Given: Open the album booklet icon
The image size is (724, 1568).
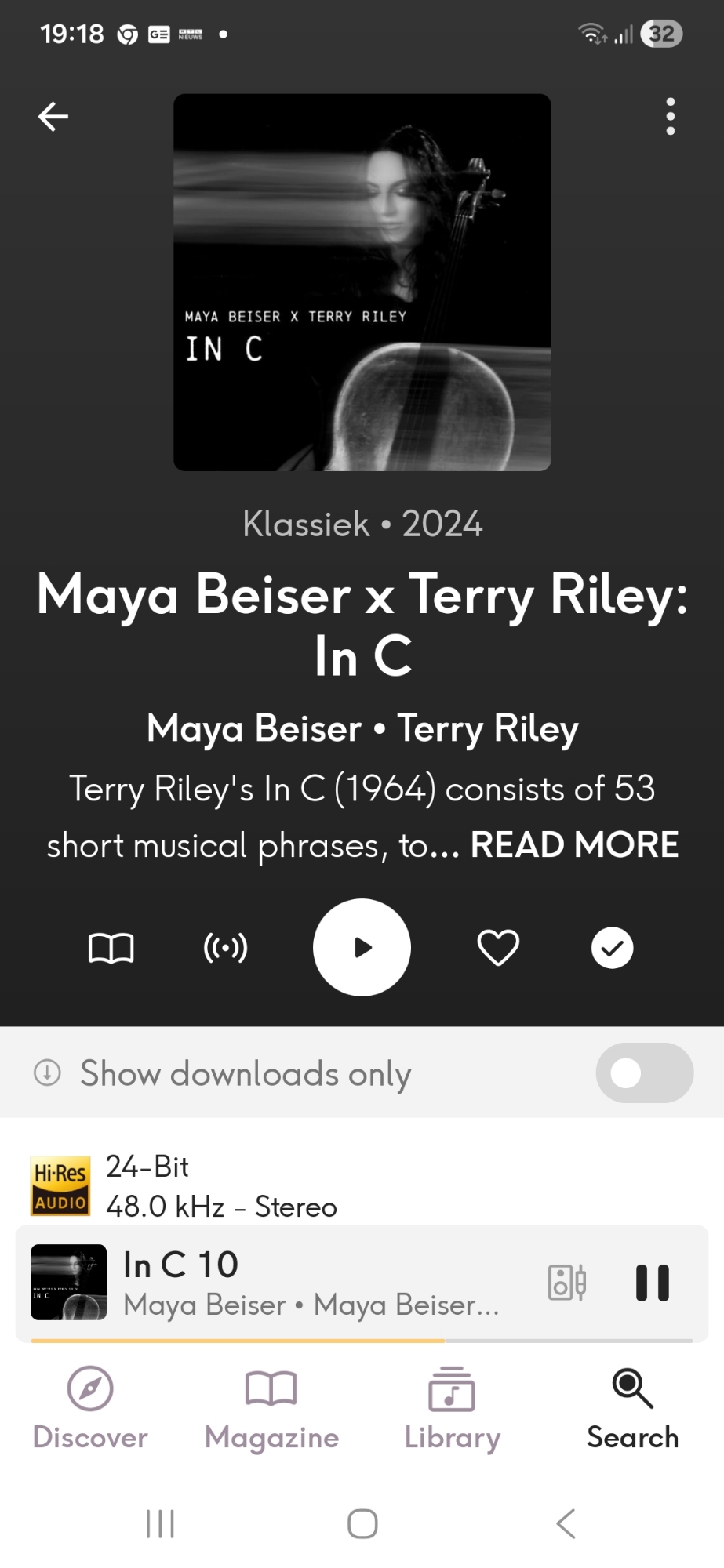Looking at the screenshot, I should coord(111,948).
